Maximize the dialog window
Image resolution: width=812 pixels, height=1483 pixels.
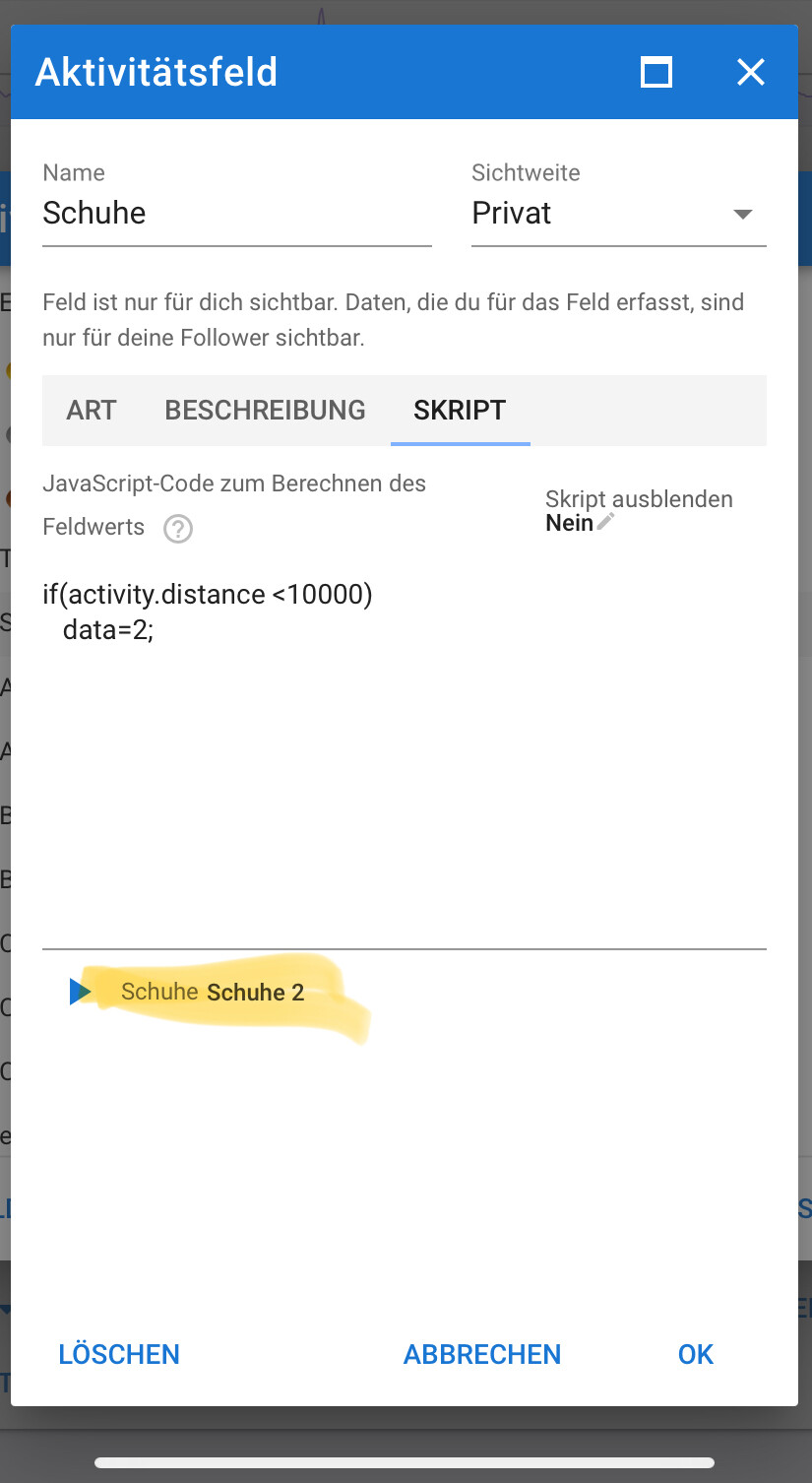click(656, 72)
